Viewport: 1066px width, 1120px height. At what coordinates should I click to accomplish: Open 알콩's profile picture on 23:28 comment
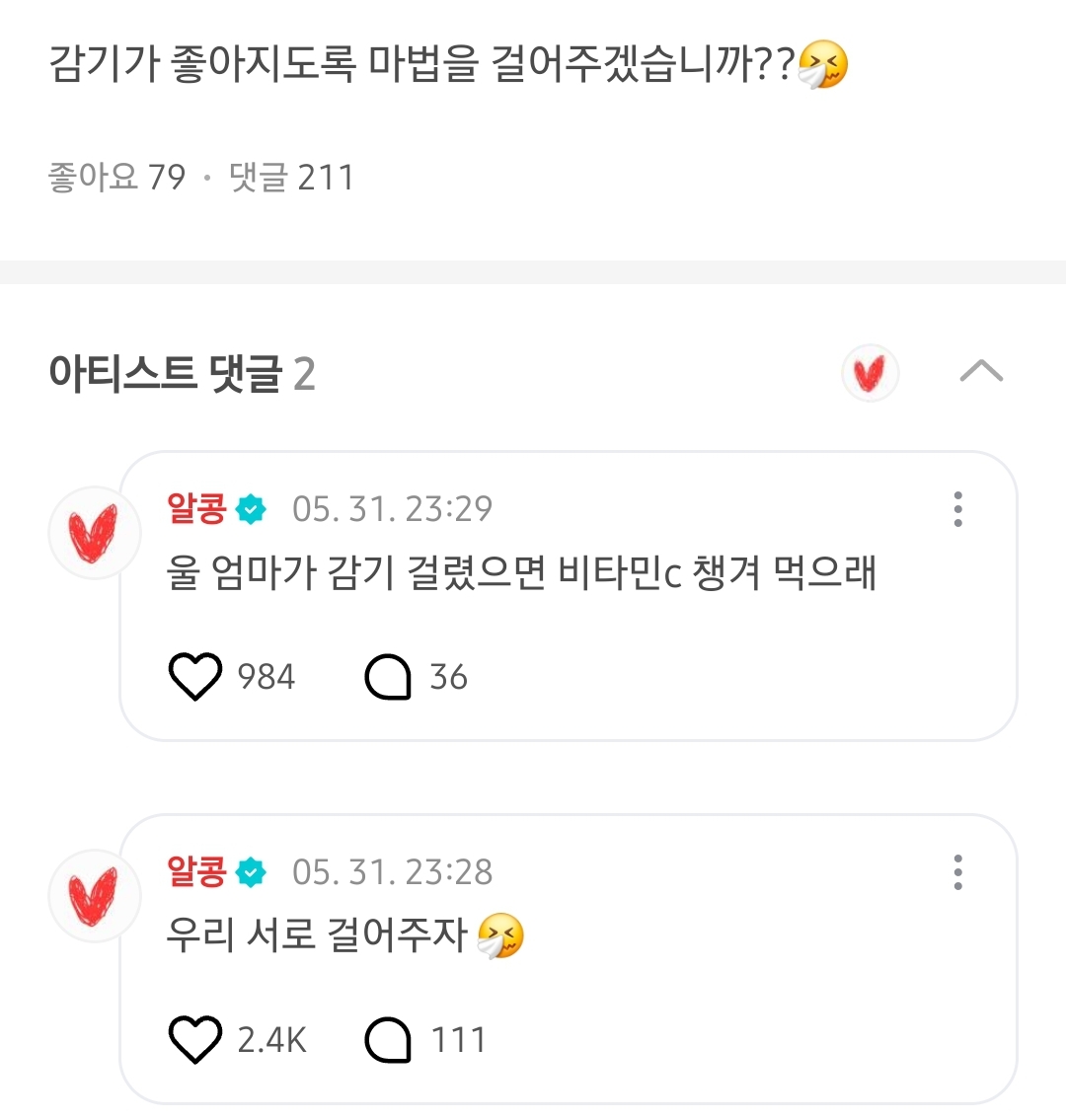coord(94,896)
